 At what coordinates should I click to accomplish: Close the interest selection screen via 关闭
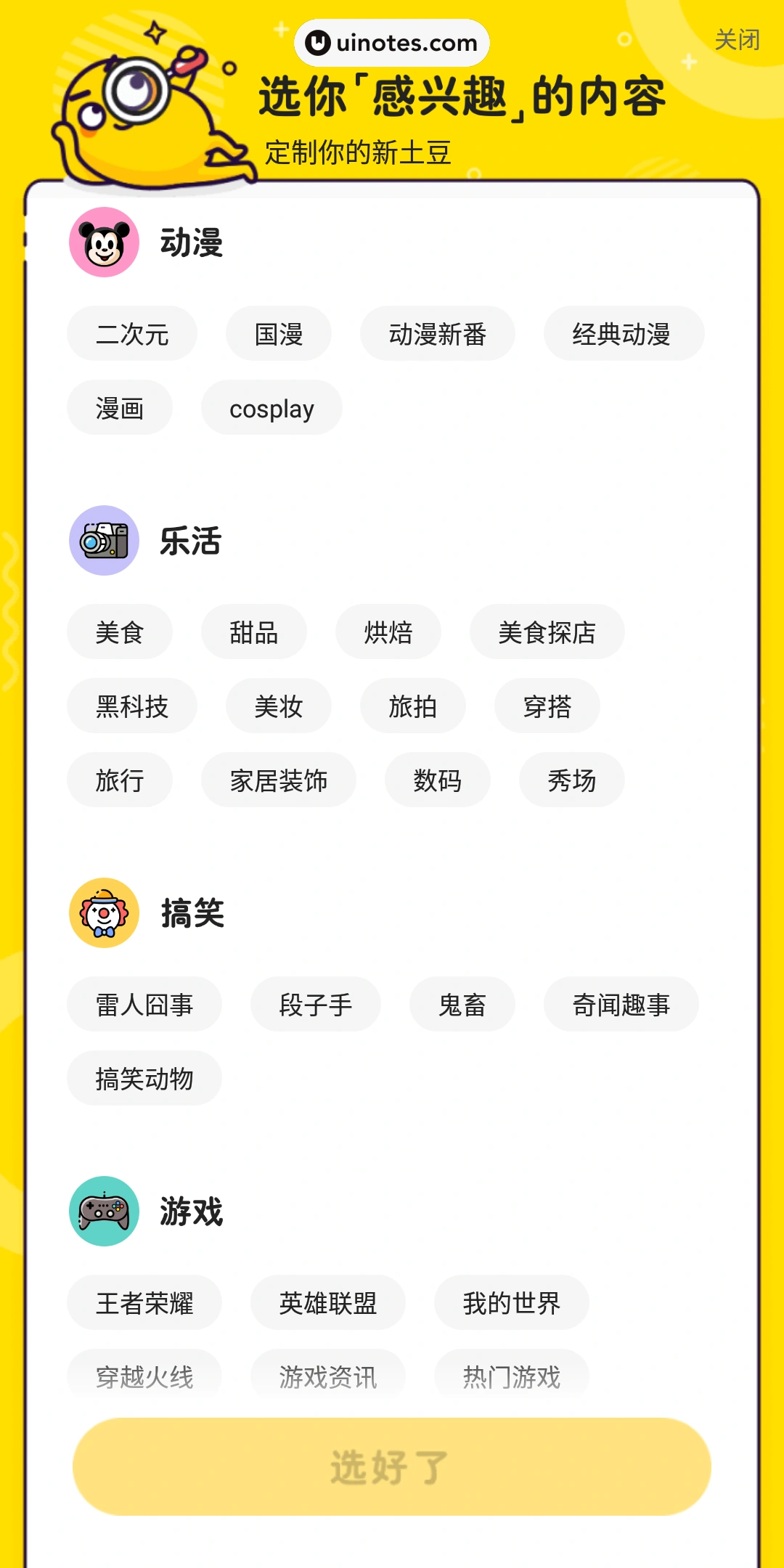737,40
